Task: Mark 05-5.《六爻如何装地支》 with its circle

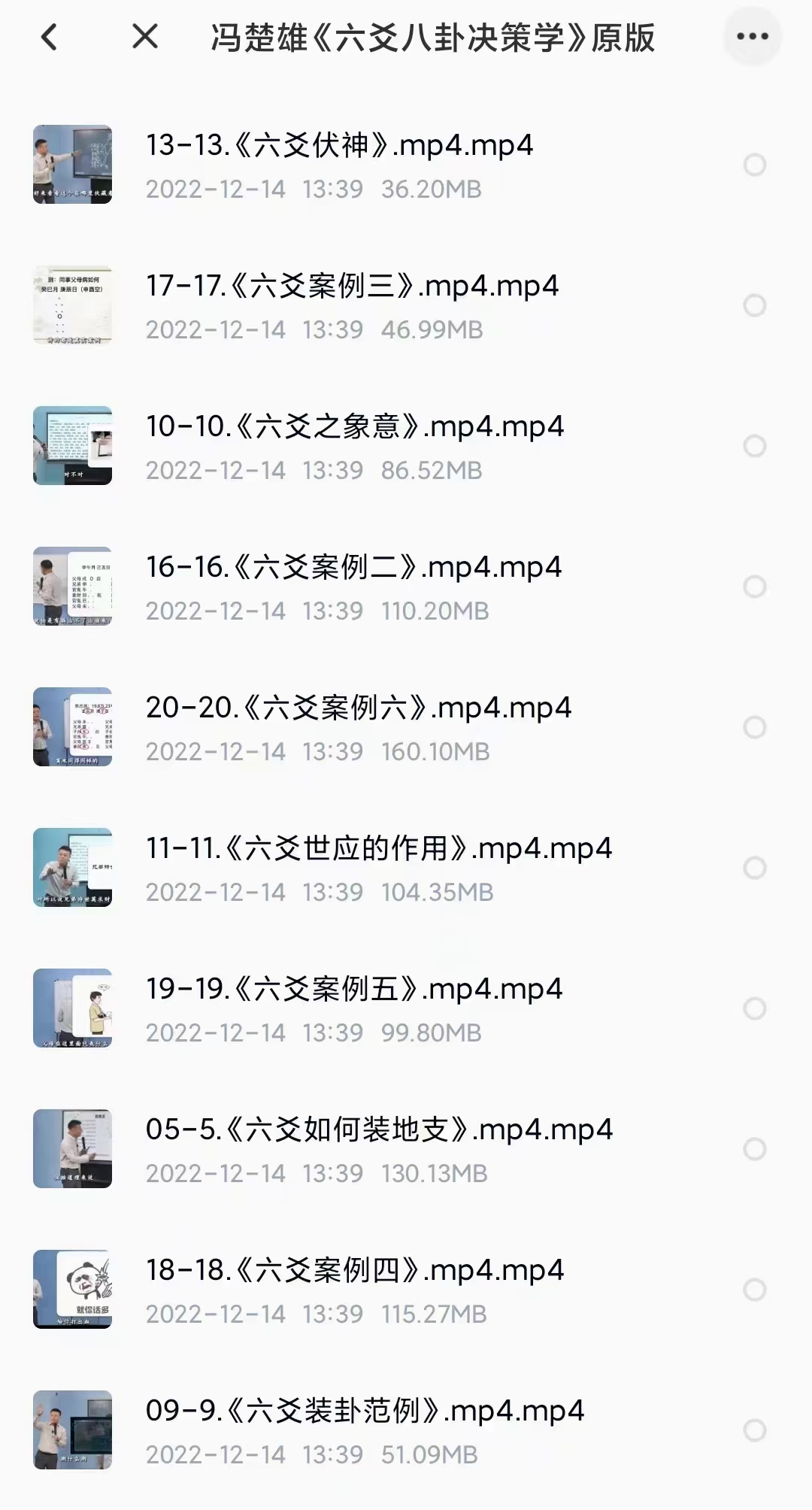Action: coord(754,1149)
